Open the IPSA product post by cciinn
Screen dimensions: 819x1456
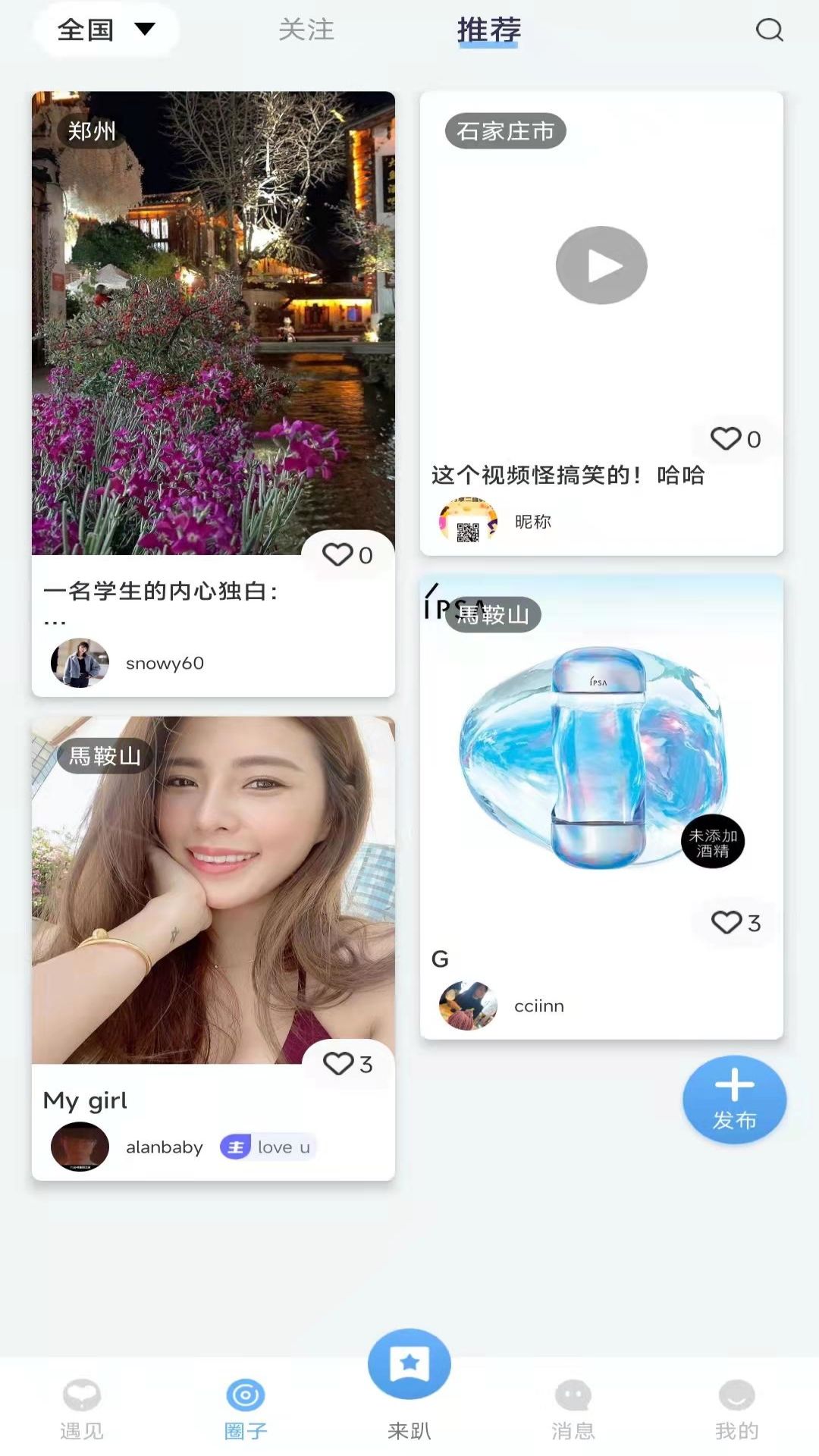point(601,758)
